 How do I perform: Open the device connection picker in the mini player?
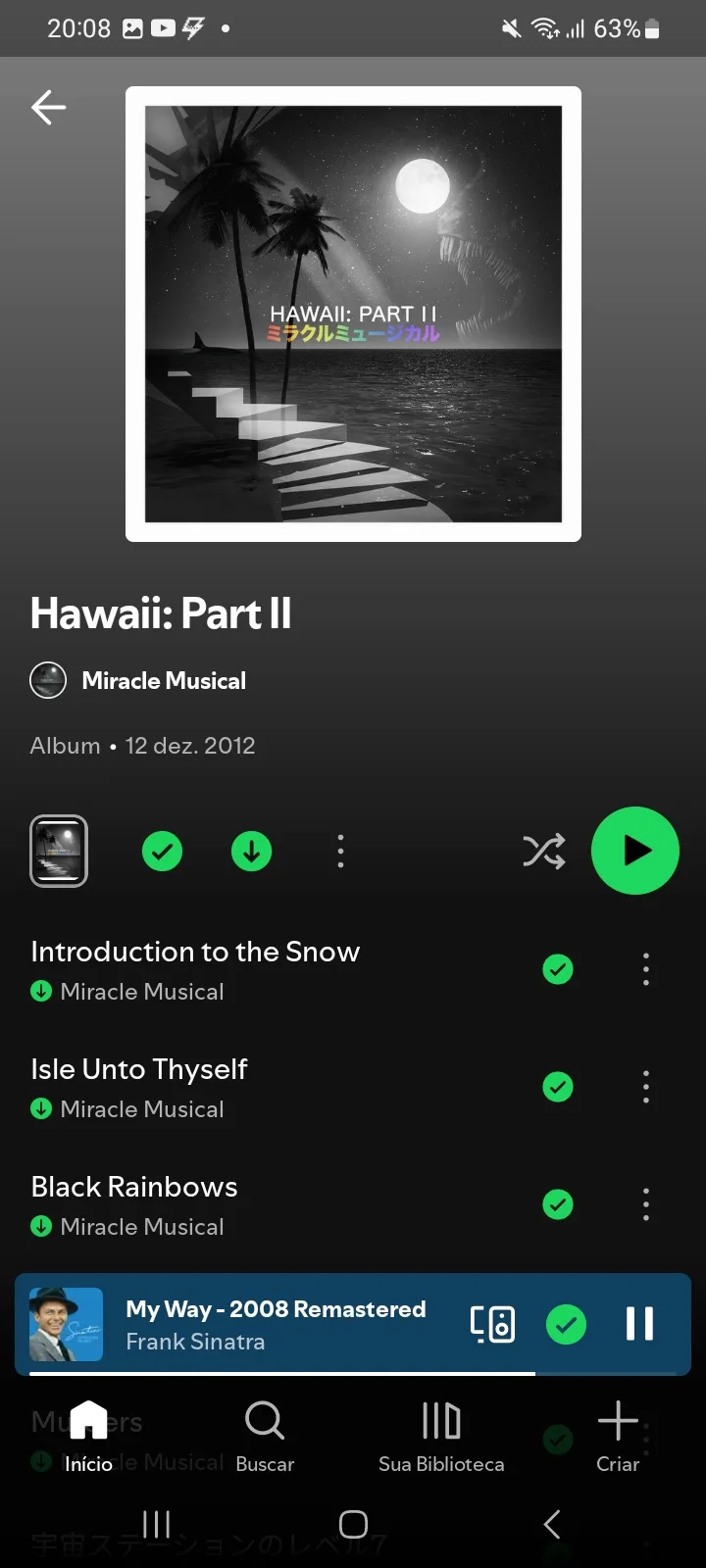493,1324
